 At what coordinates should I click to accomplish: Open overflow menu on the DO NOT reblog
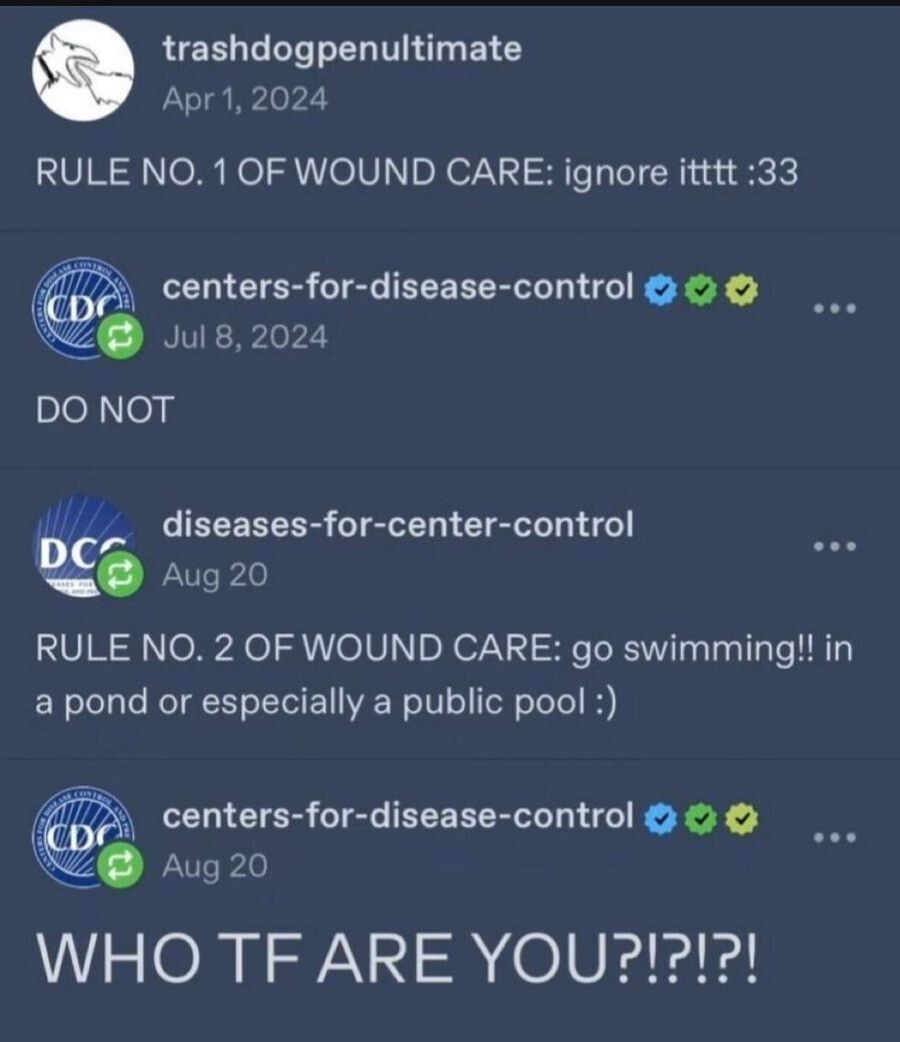[x=834, y=309]
